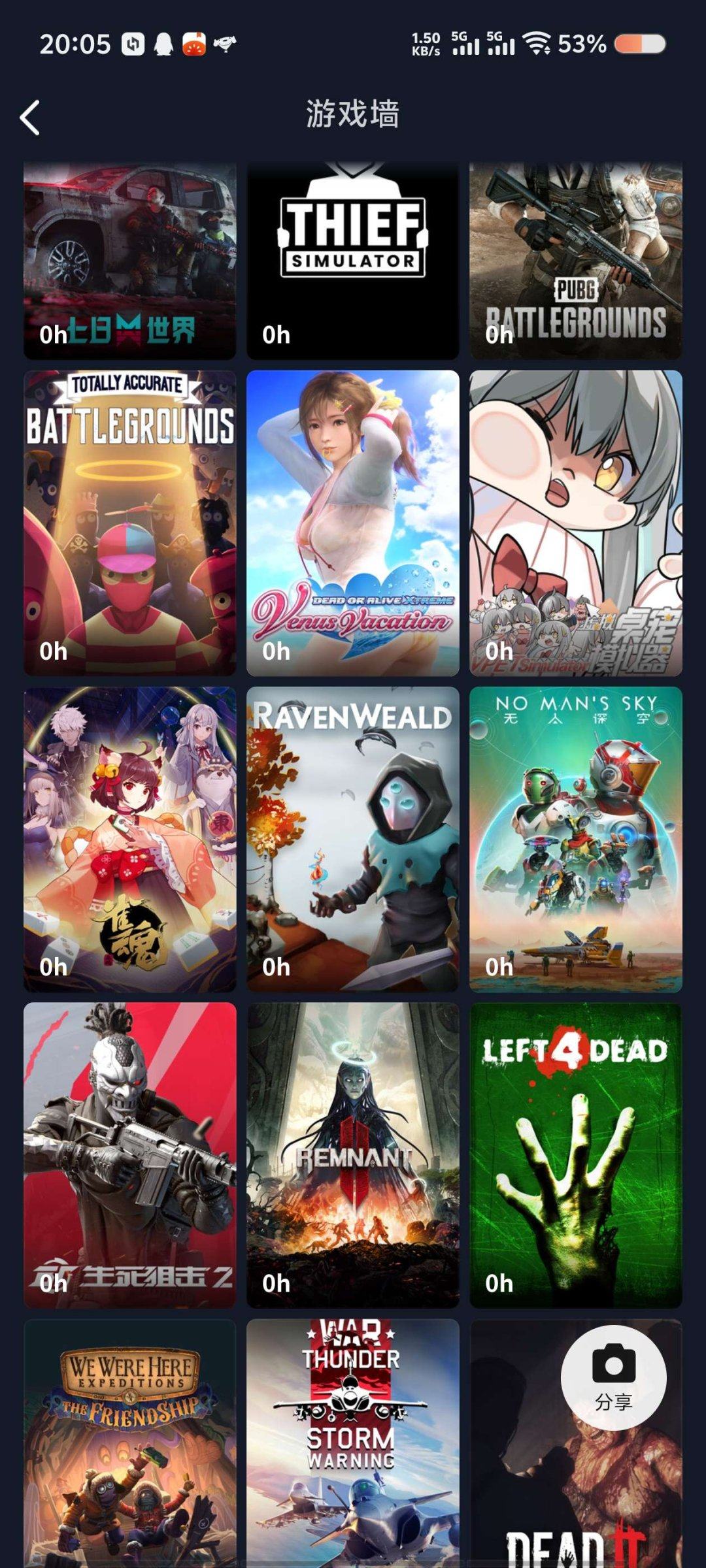Open Totally Accurate Battlegrounds cover

pyautogui.click(x=129, y=523)
